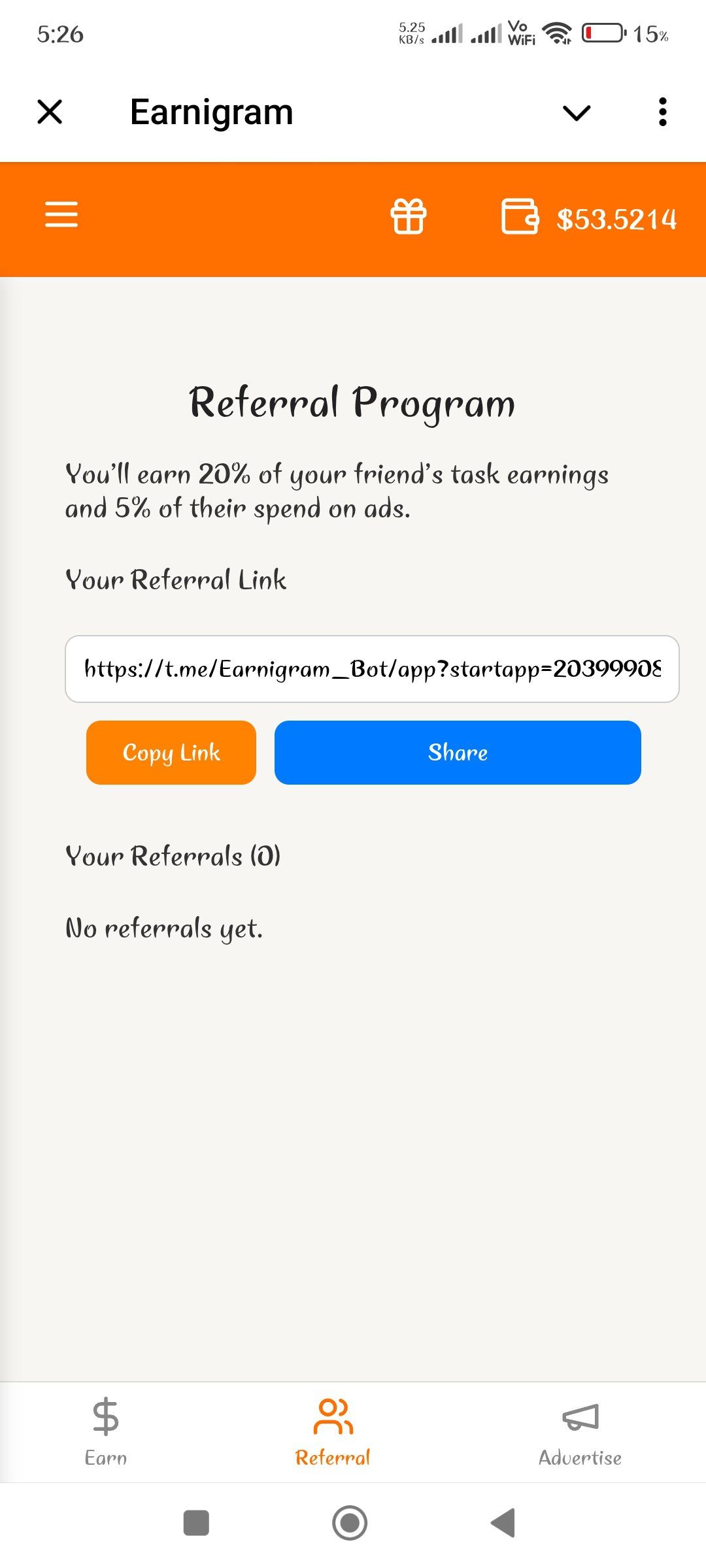Open the wallet showing $53.5214
This screenshot has height=1568, width=706.
(x=588, y=218)
